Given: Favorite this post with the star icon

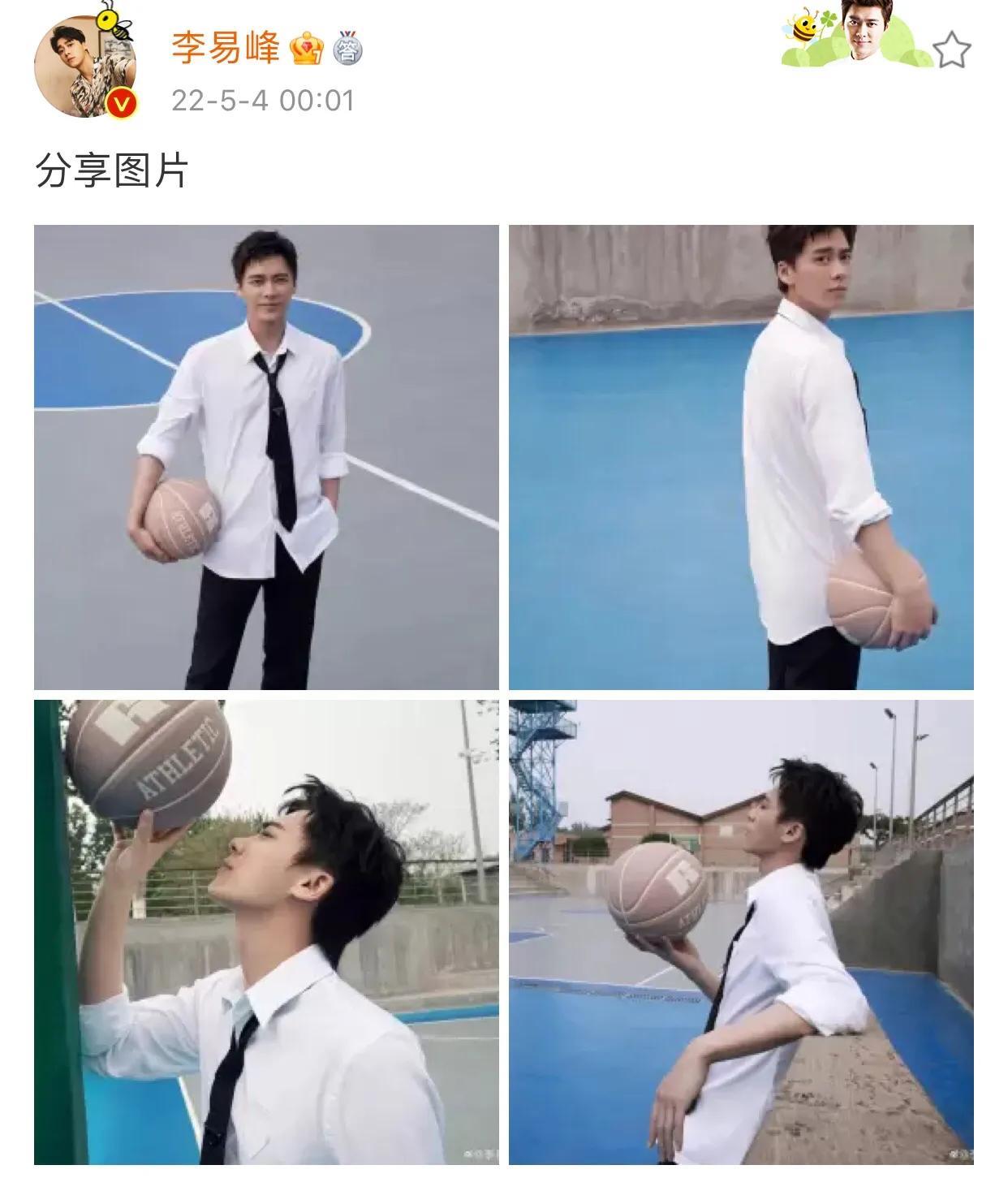Looking at the screenshot, I should click(x=951, y=50).
